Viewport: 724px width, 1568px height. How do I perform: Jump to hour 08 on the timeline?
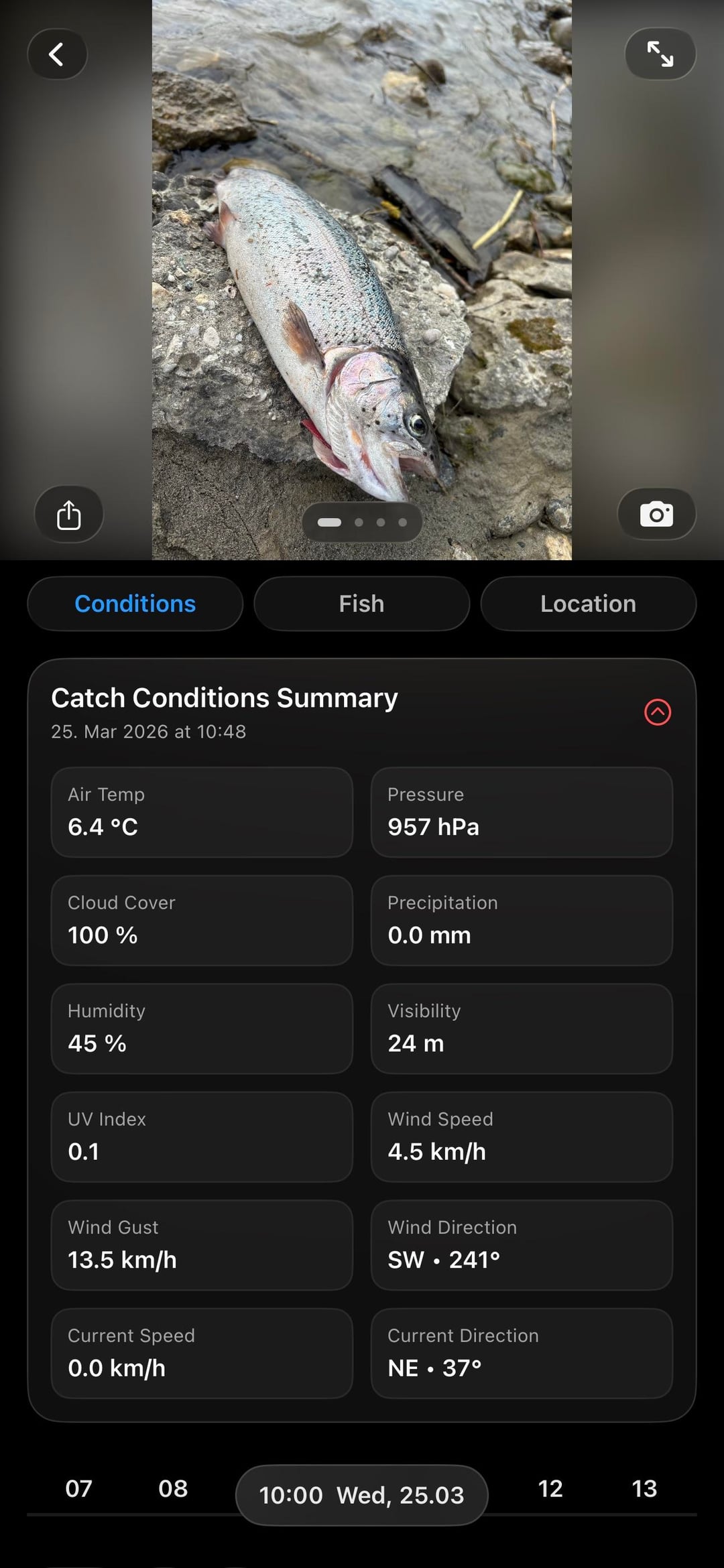[173, 1488]
